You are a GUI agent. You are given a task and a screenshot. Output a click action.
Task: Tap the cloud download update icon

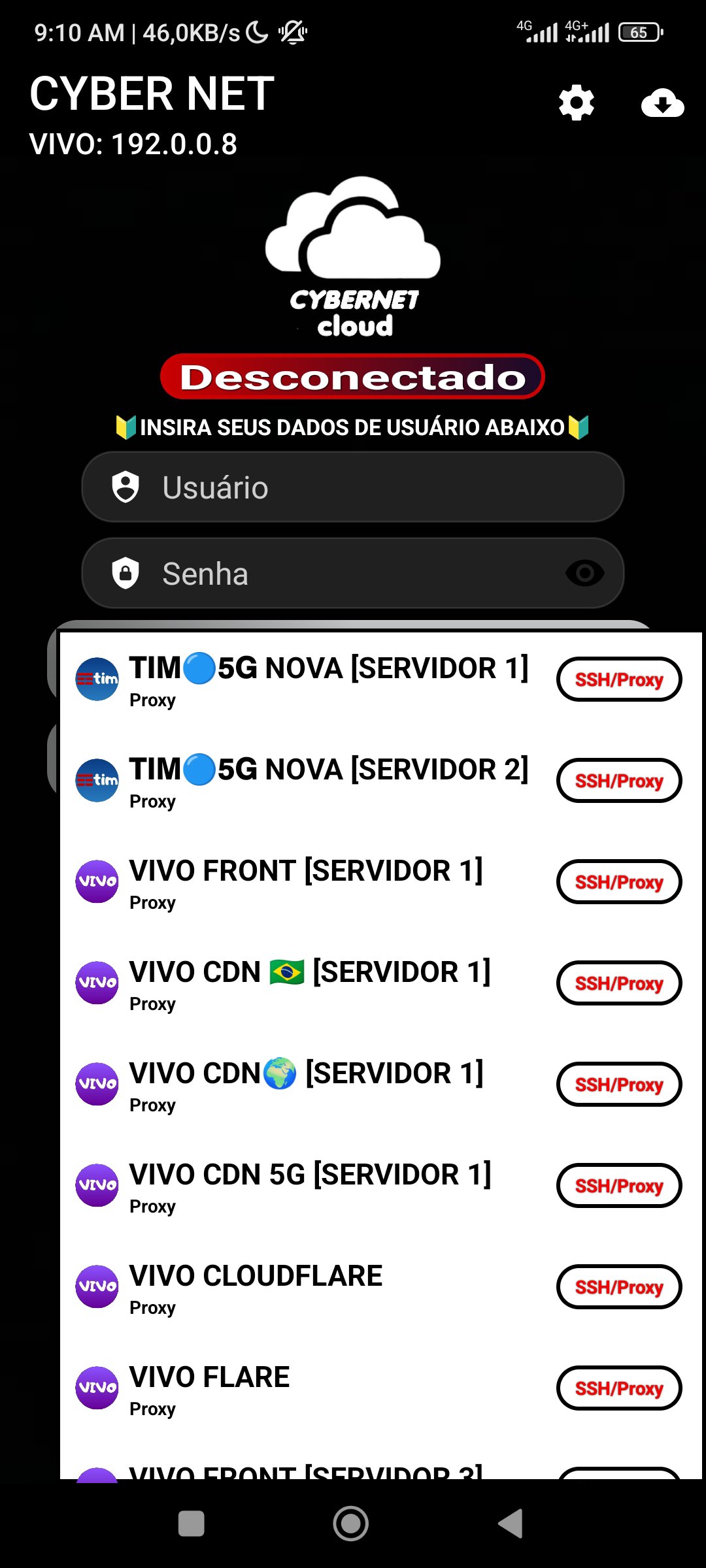(x=662, y=103)
